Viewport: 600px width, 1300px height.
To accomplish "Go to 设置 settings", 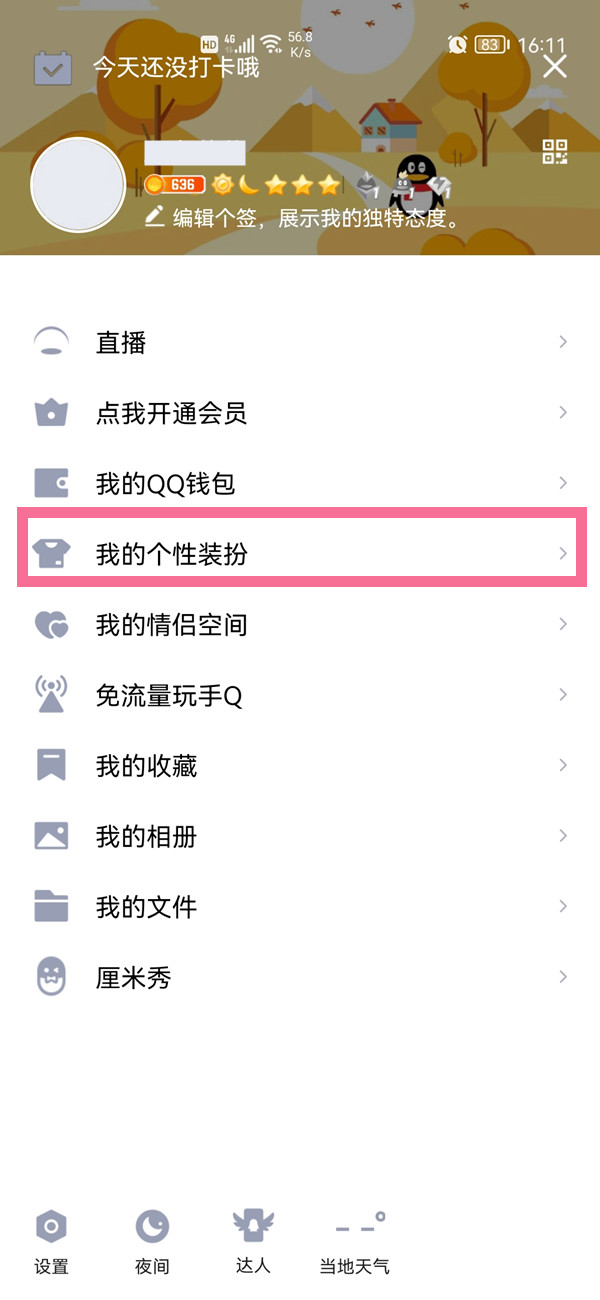I will pyautogui.click(x=52, y=1240).
